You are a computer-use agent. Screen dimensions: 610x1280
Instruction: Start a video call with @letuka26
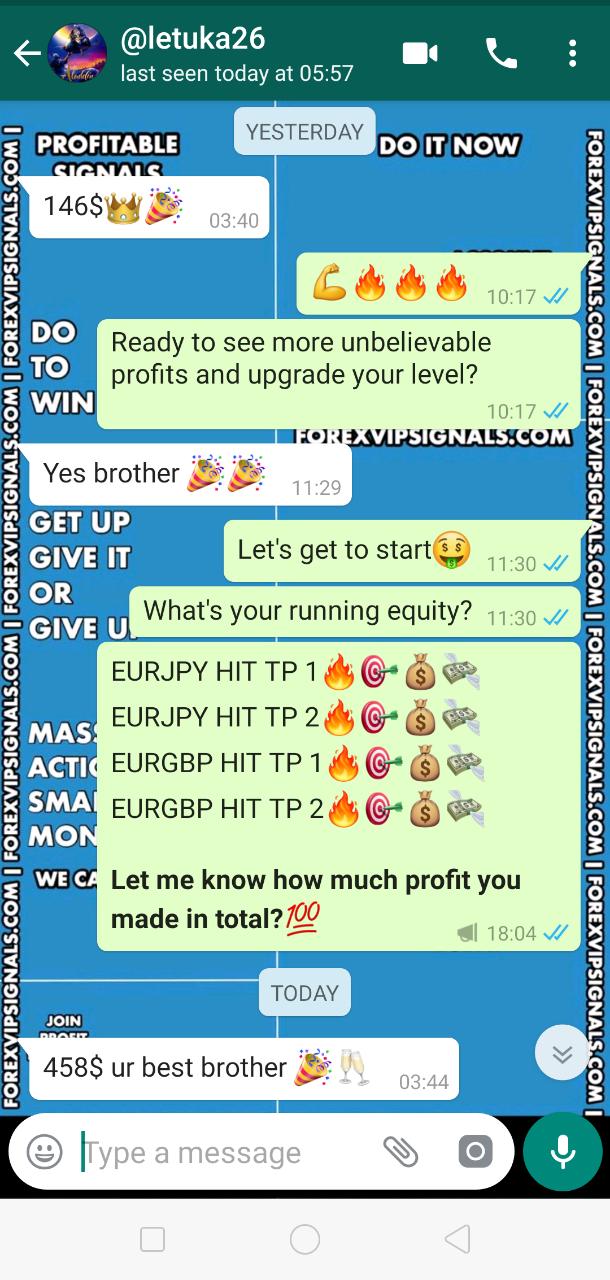pyautogui.click(x=420, y=53)
